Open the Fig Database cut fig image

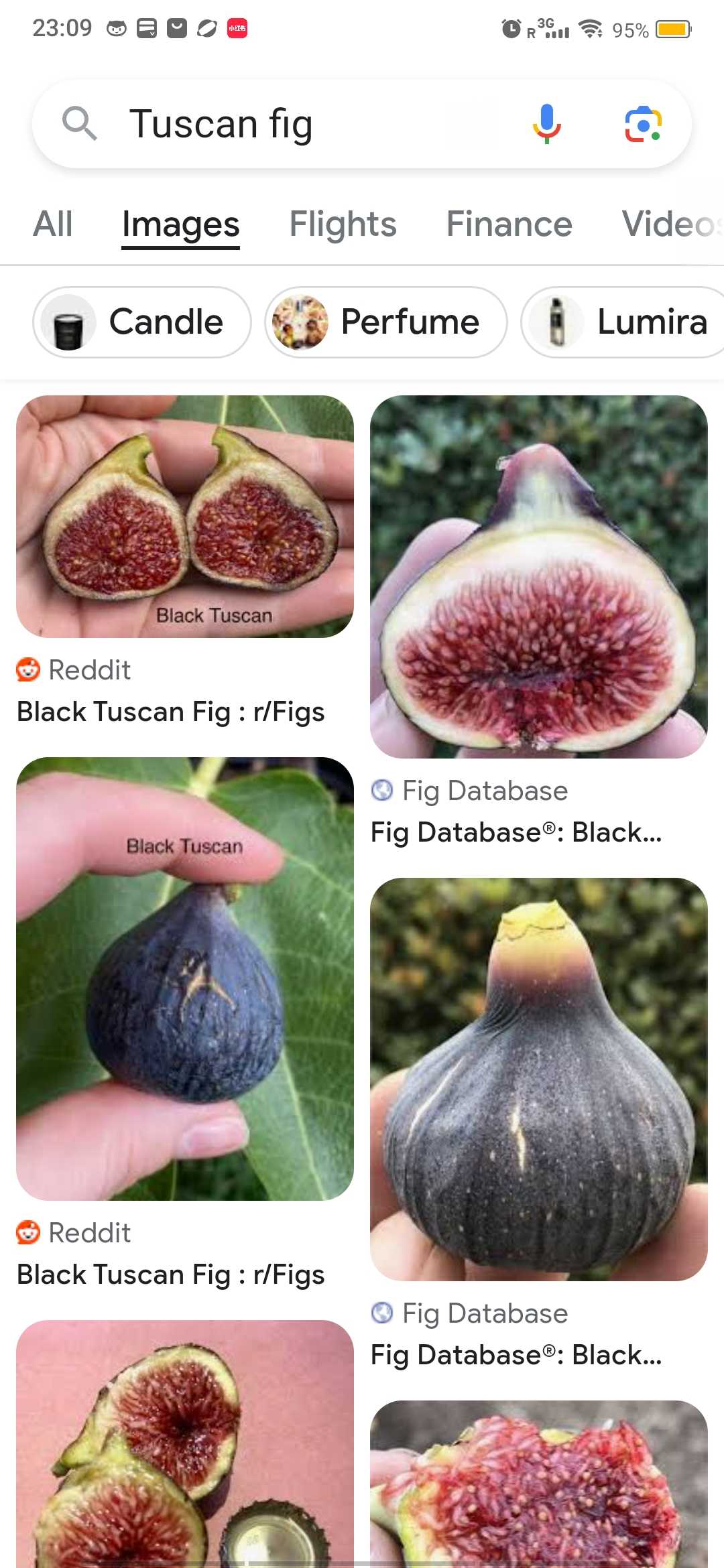539,577
